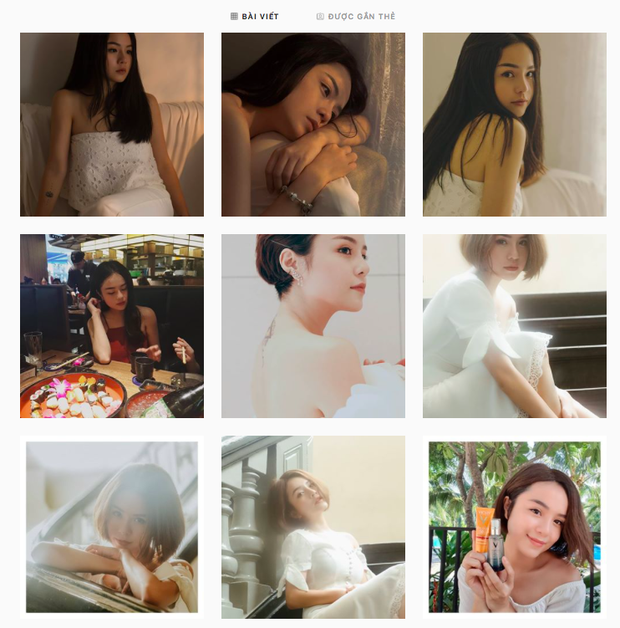Open the post in white strapless top on sofa
620x628 pixels.
tap(112, 124)
